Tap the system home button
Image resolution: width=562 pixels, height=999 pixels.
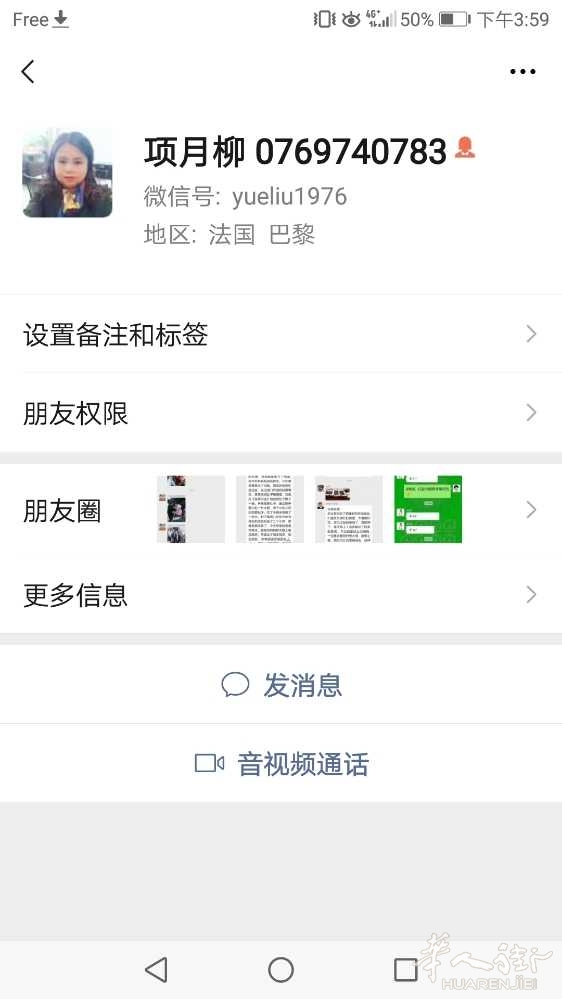point(280,970)
